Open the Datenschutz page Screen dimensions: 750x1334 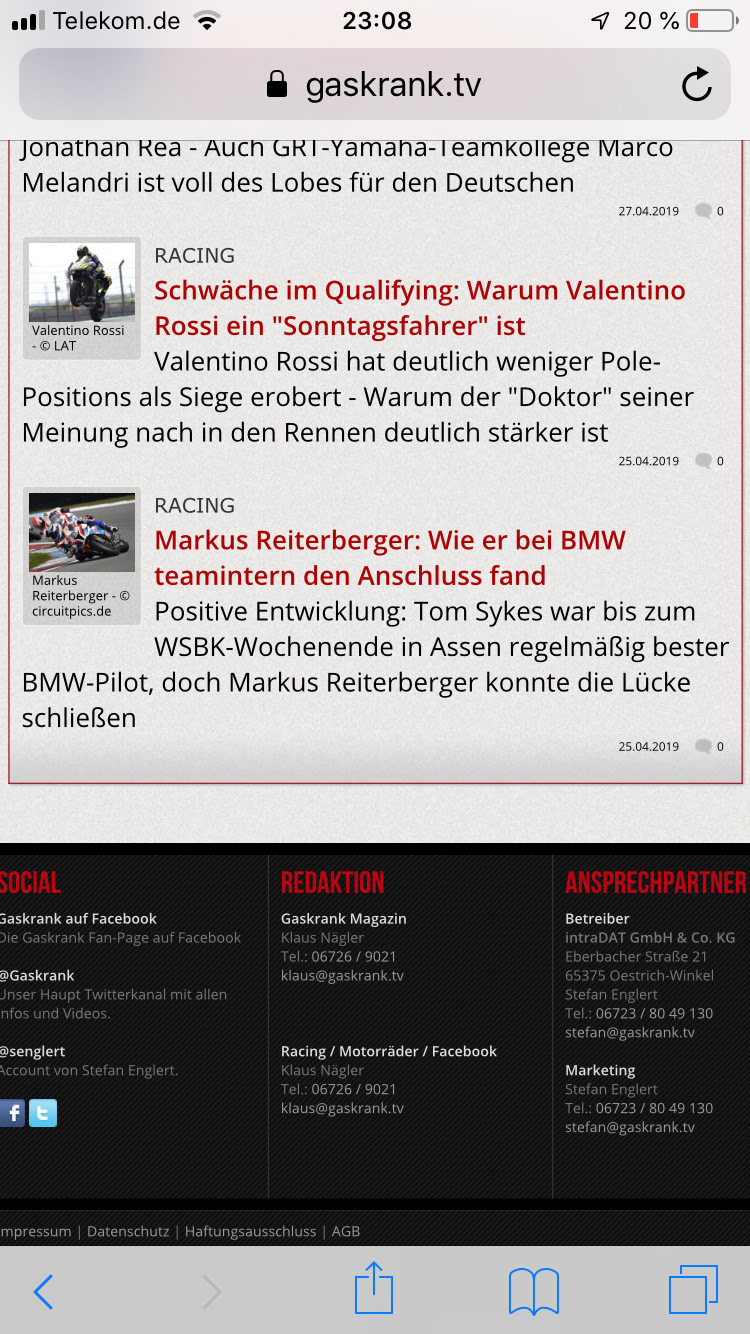[128, 1231]
